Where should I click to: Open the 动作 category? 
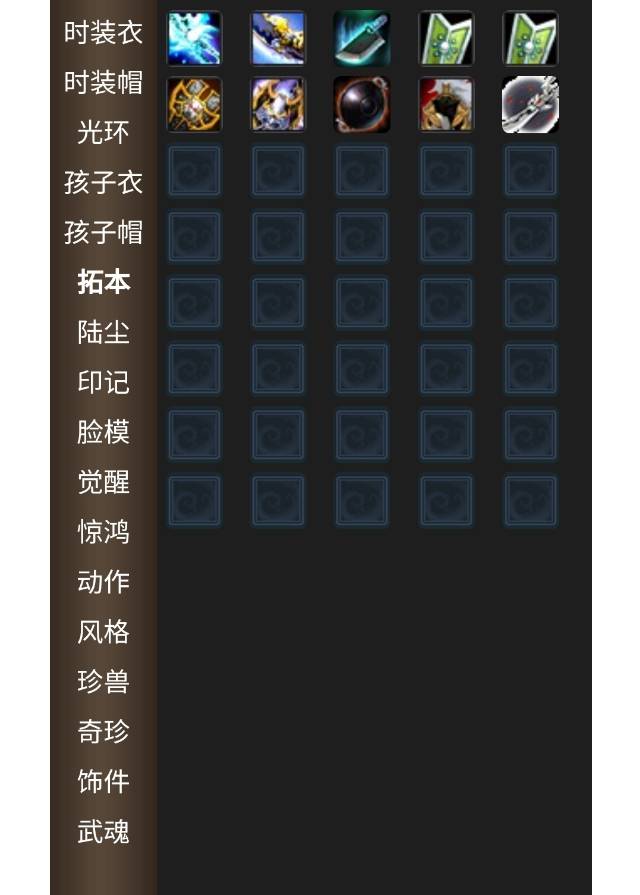[x=103, y=582]
